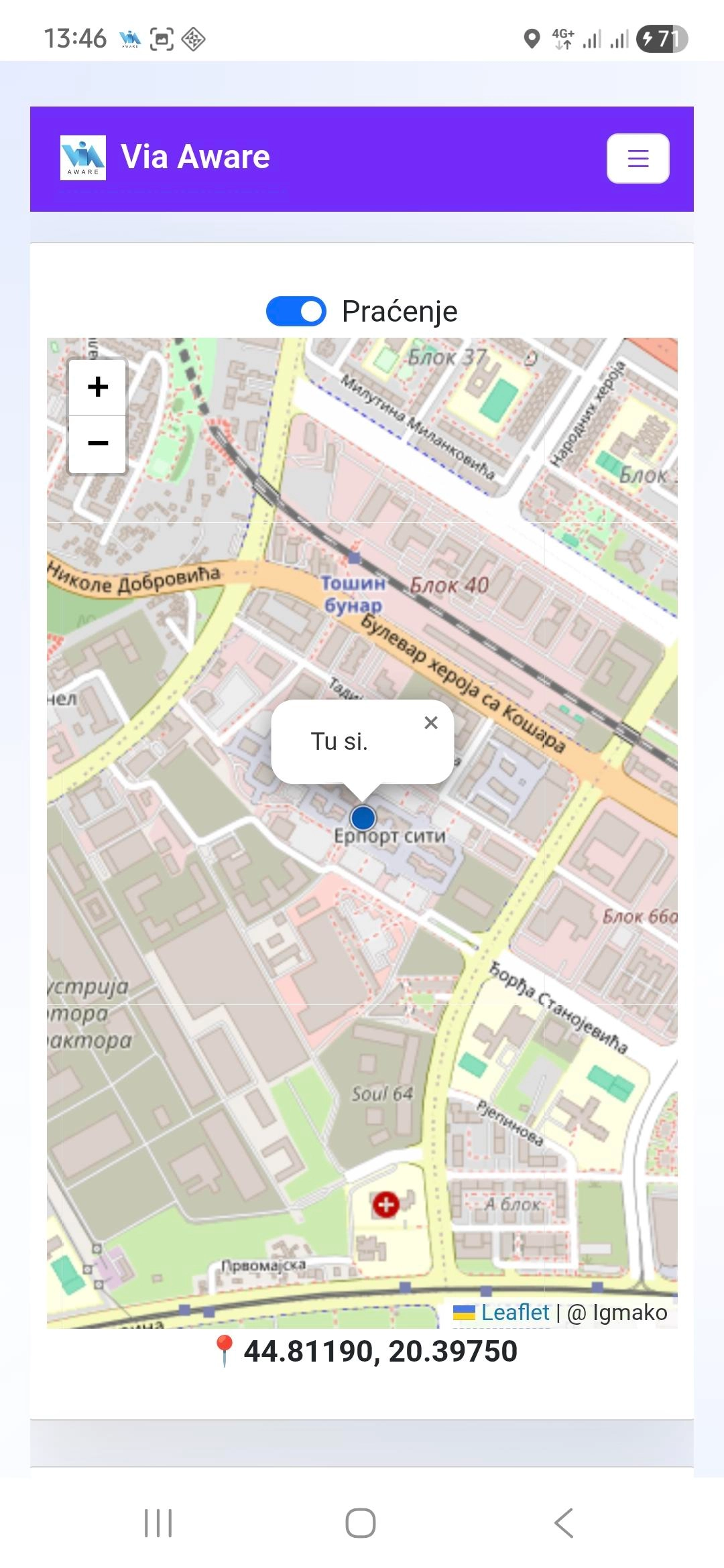Zoom out on the map
This screenshot has width=724, height=1568.
[98, 444]
